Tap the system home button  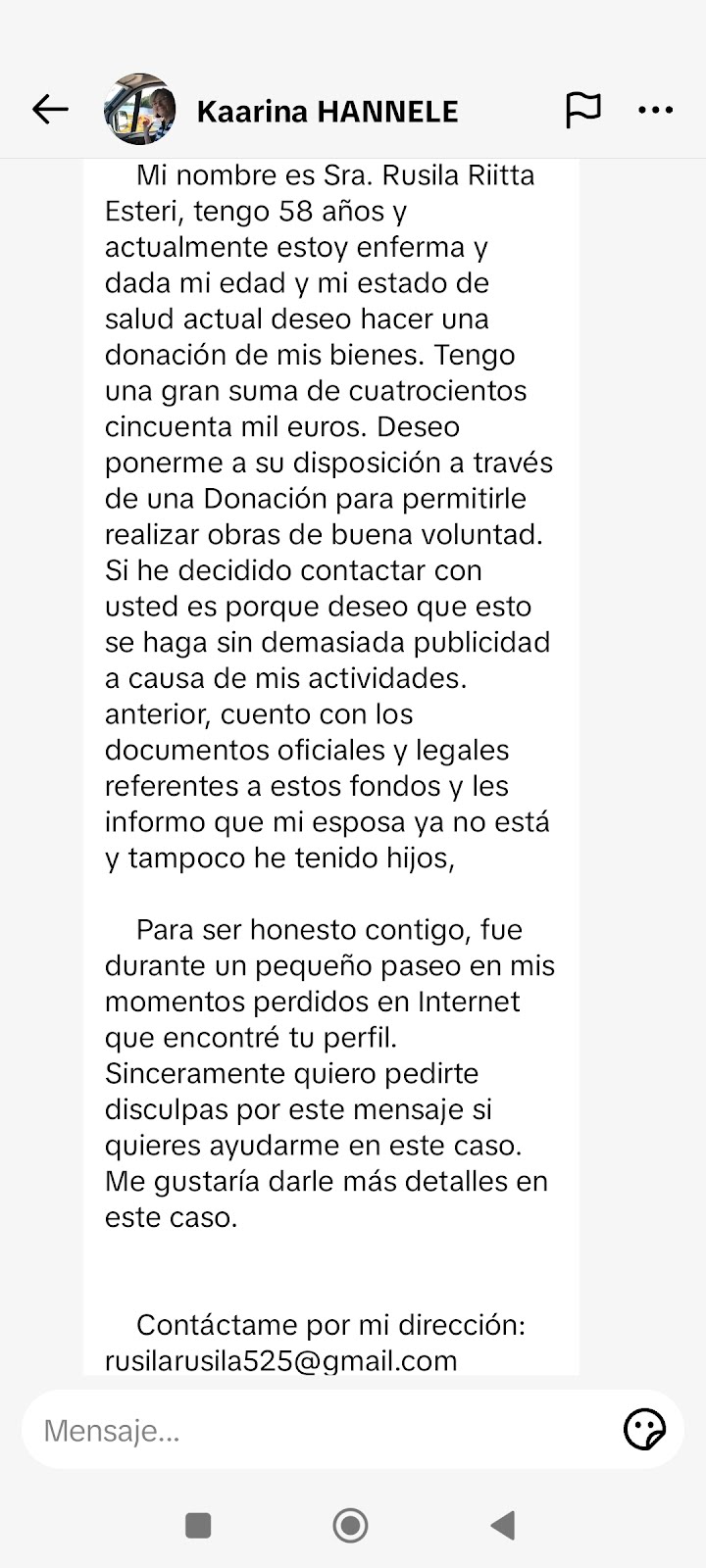[x=351, y=1525]
